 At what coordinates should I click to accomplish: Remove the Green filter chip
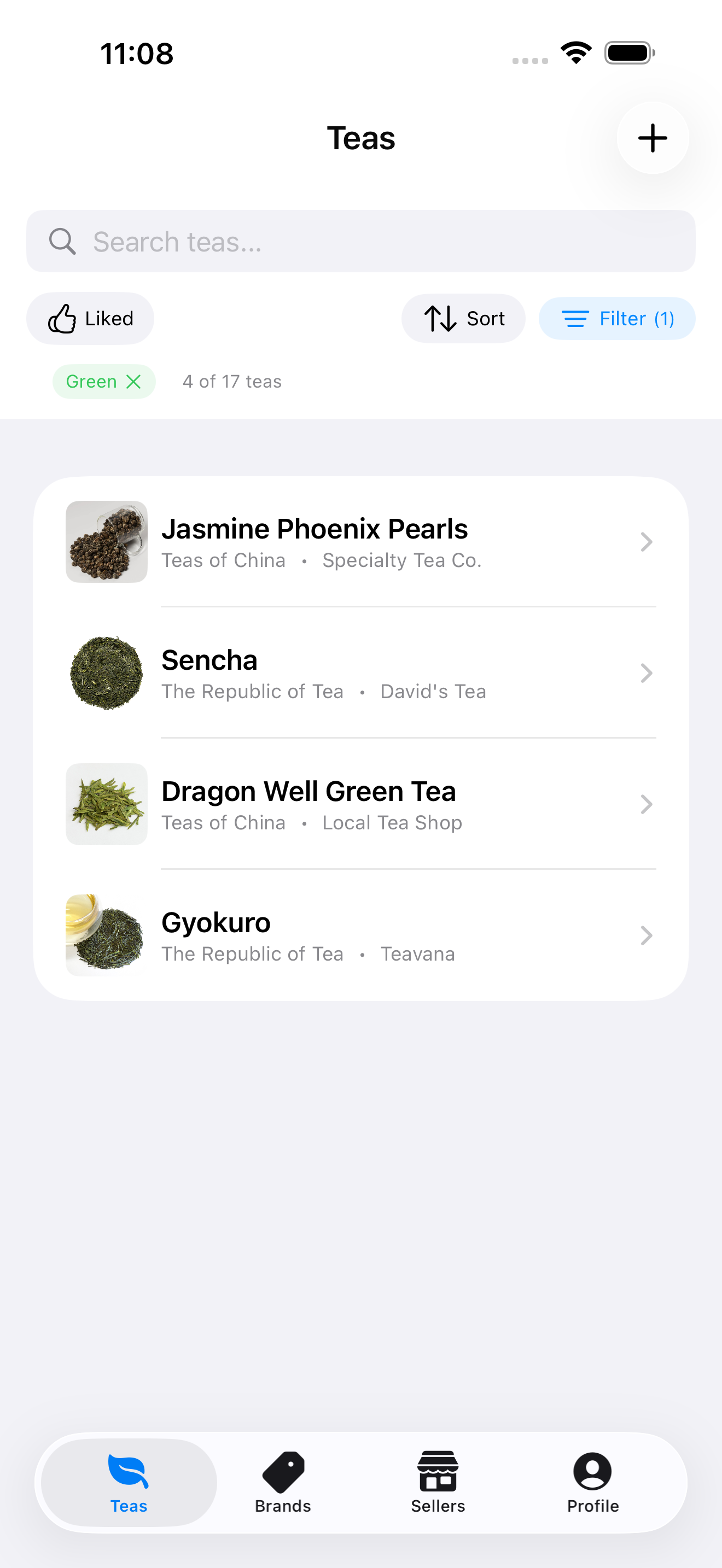coord(133,382)
